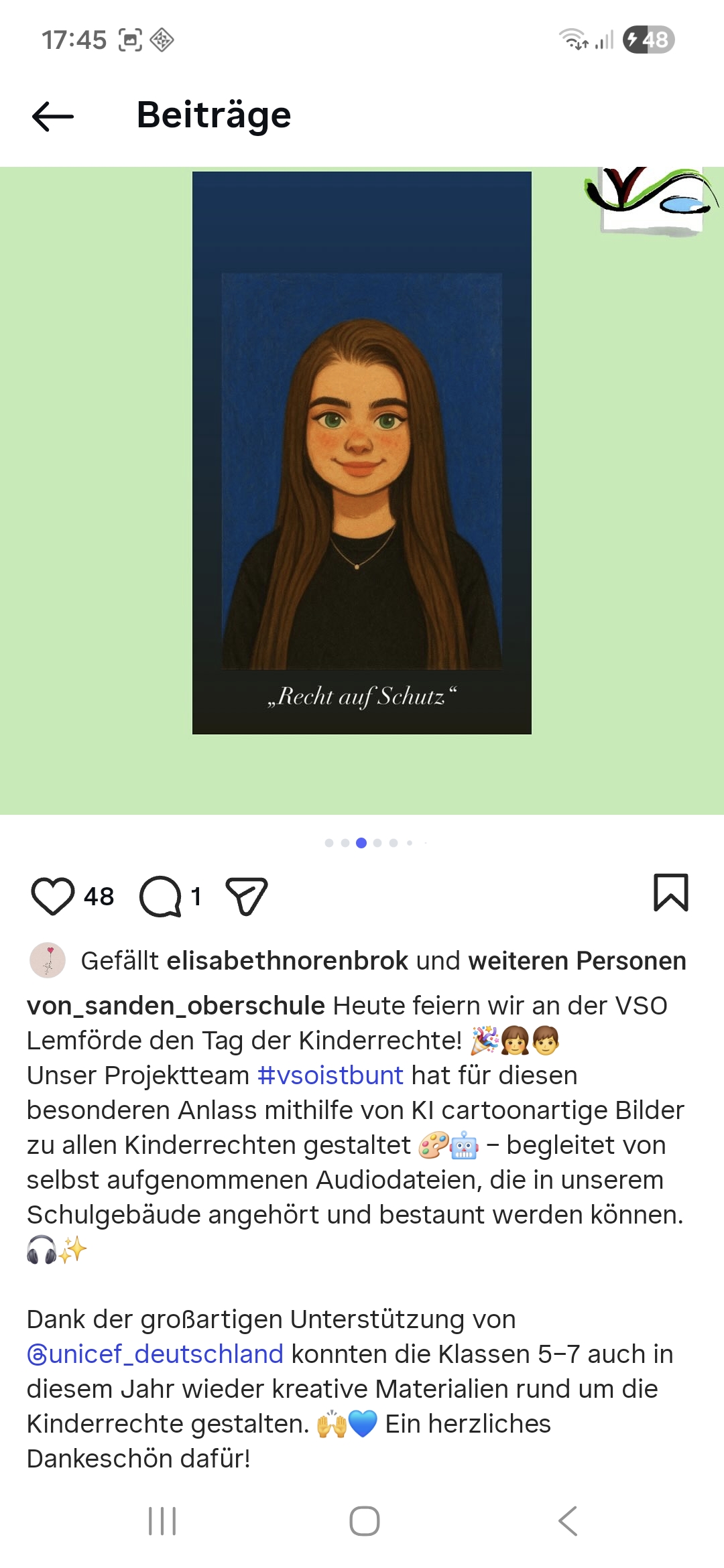Tap the Recht auf Schutz carousel image

[x=362, y=453]
